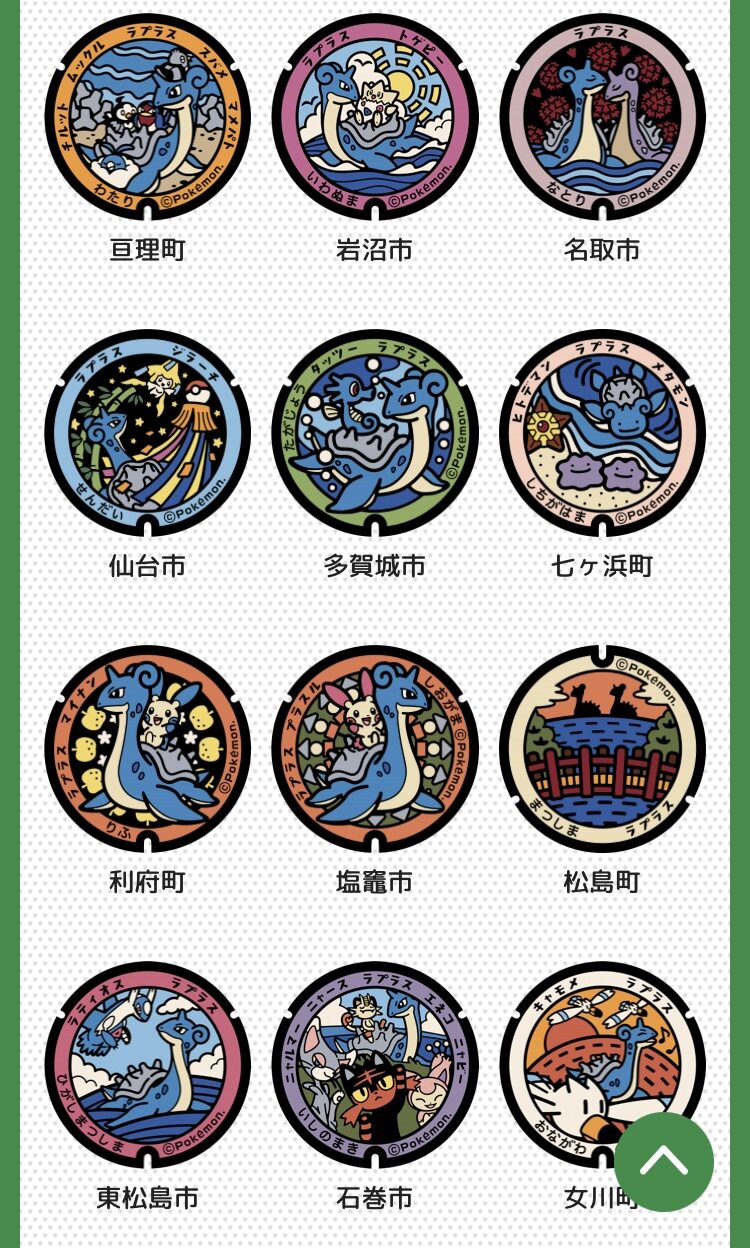View the 松島町 manhole design
Image resolution: width=750 pixels, height=1248 pixels.
point(602,750)
